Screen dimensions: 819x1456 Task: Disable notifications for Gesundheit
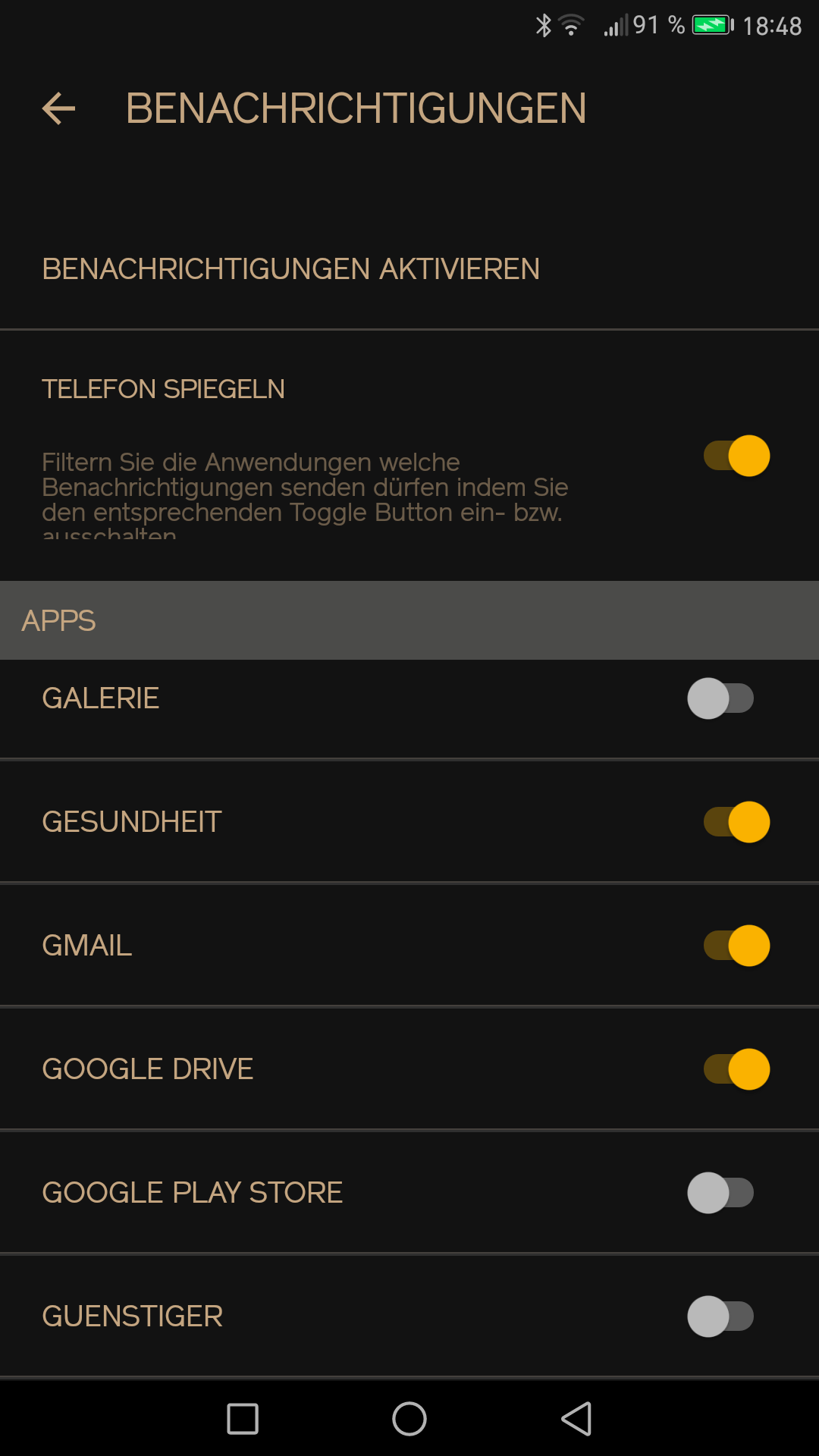(737, 822)
